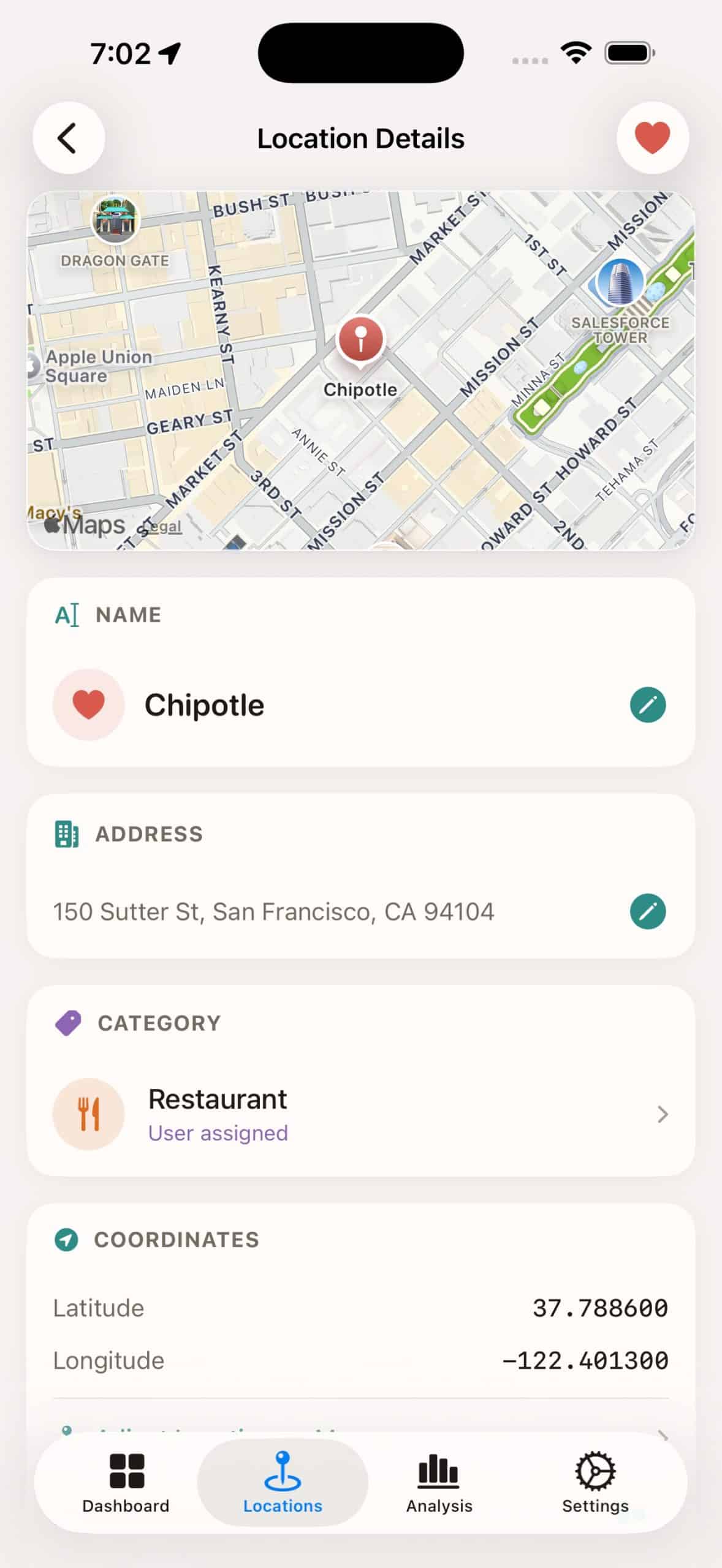Tap the fork-and-knife Restaurant category icon
722x1568 pixels.
tap(88, 1114)
